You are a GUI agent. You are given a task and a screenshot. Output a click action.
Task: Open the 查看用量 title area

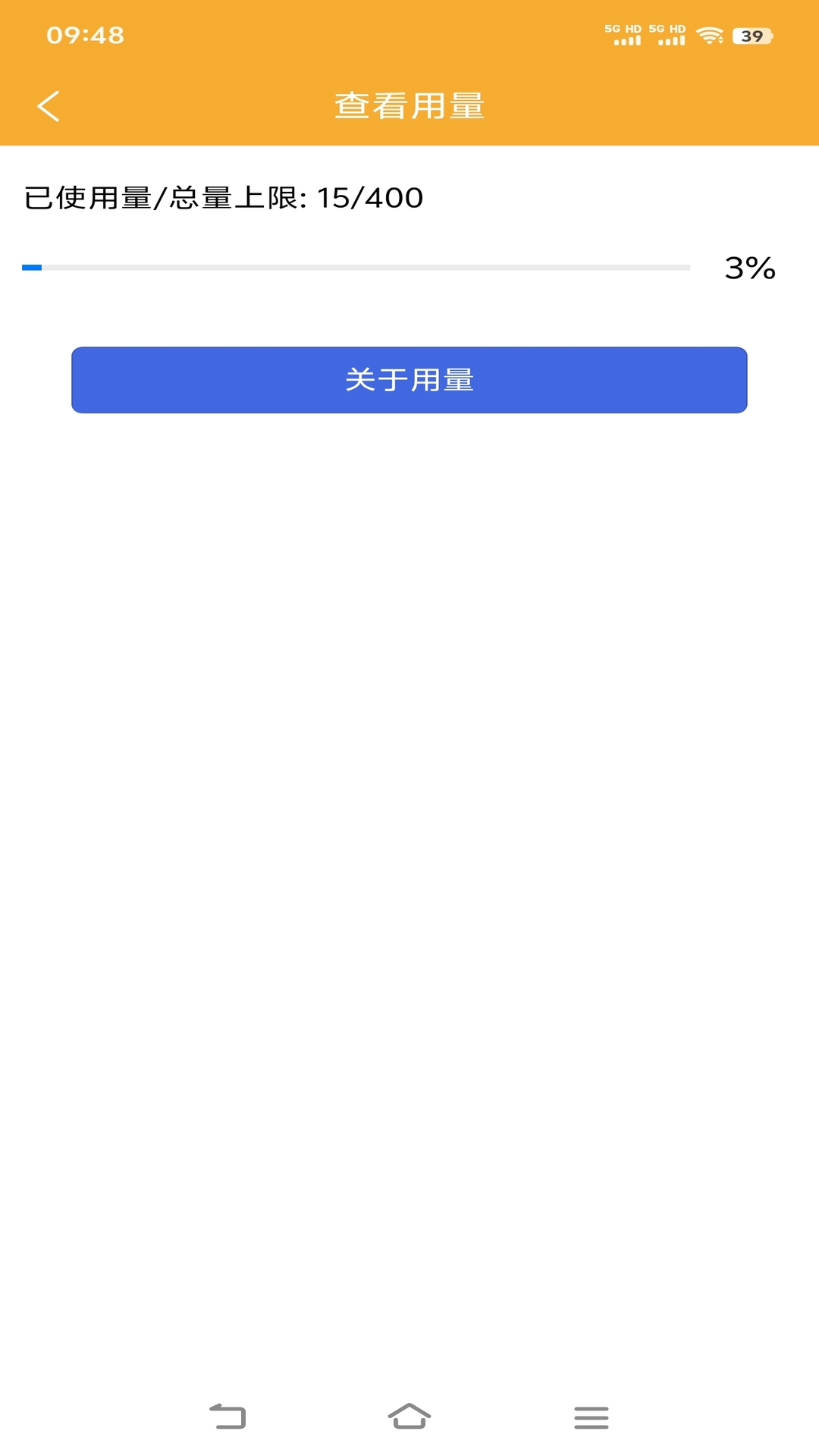pos(409,105)
